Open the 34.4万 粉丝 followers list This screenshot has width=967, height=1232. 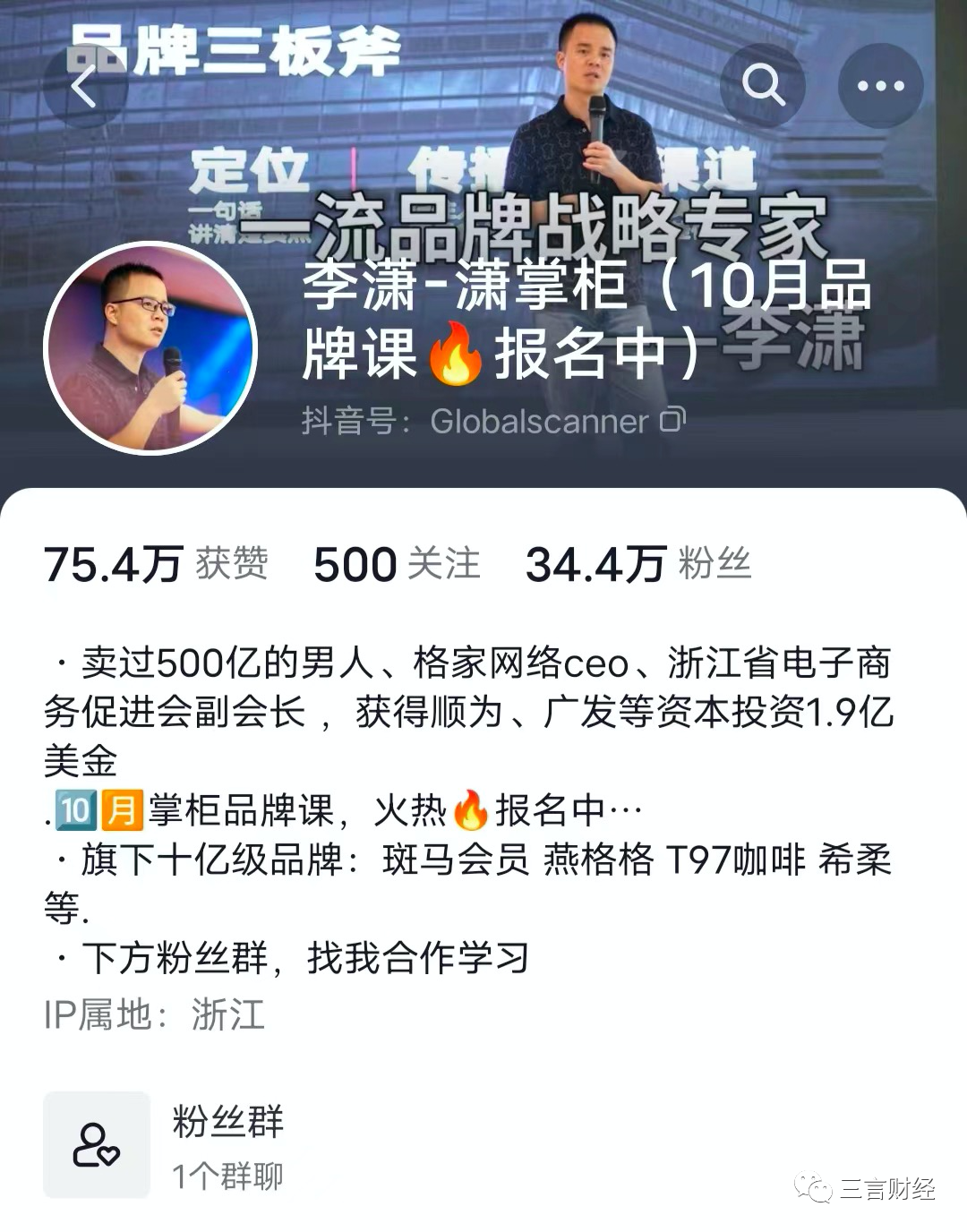pyautogui.click(x=638, y=564)
